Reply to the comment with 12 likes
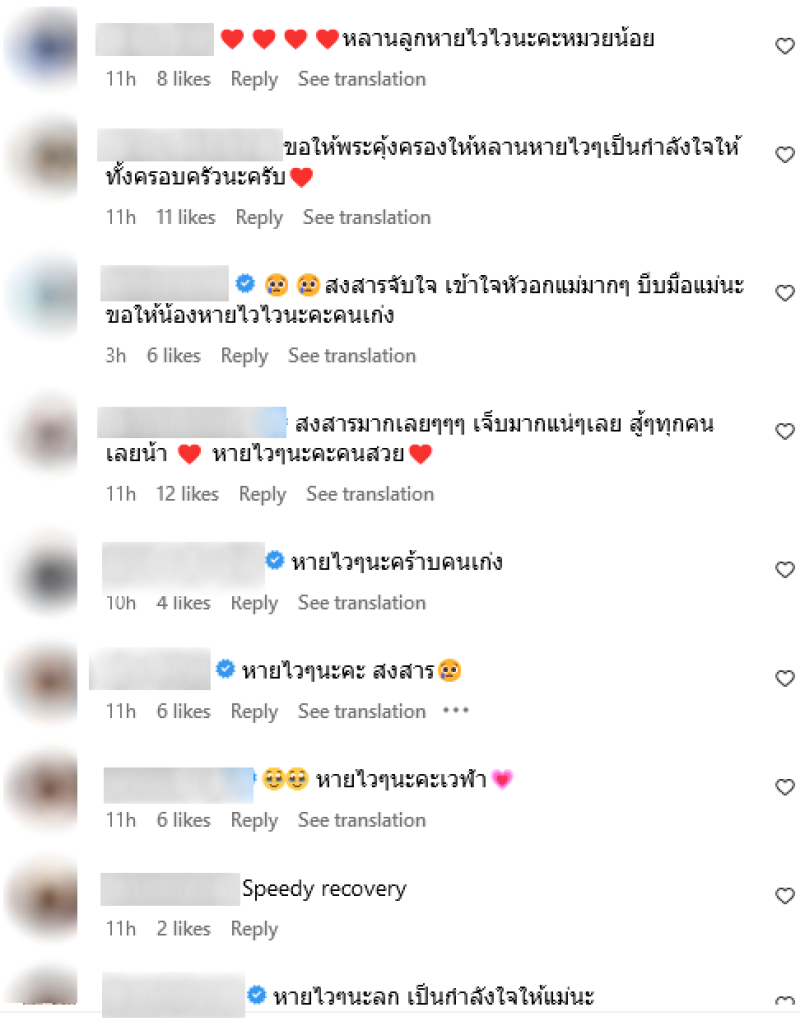The height and width of the screenshot is (1031, 800). point(262,494)
